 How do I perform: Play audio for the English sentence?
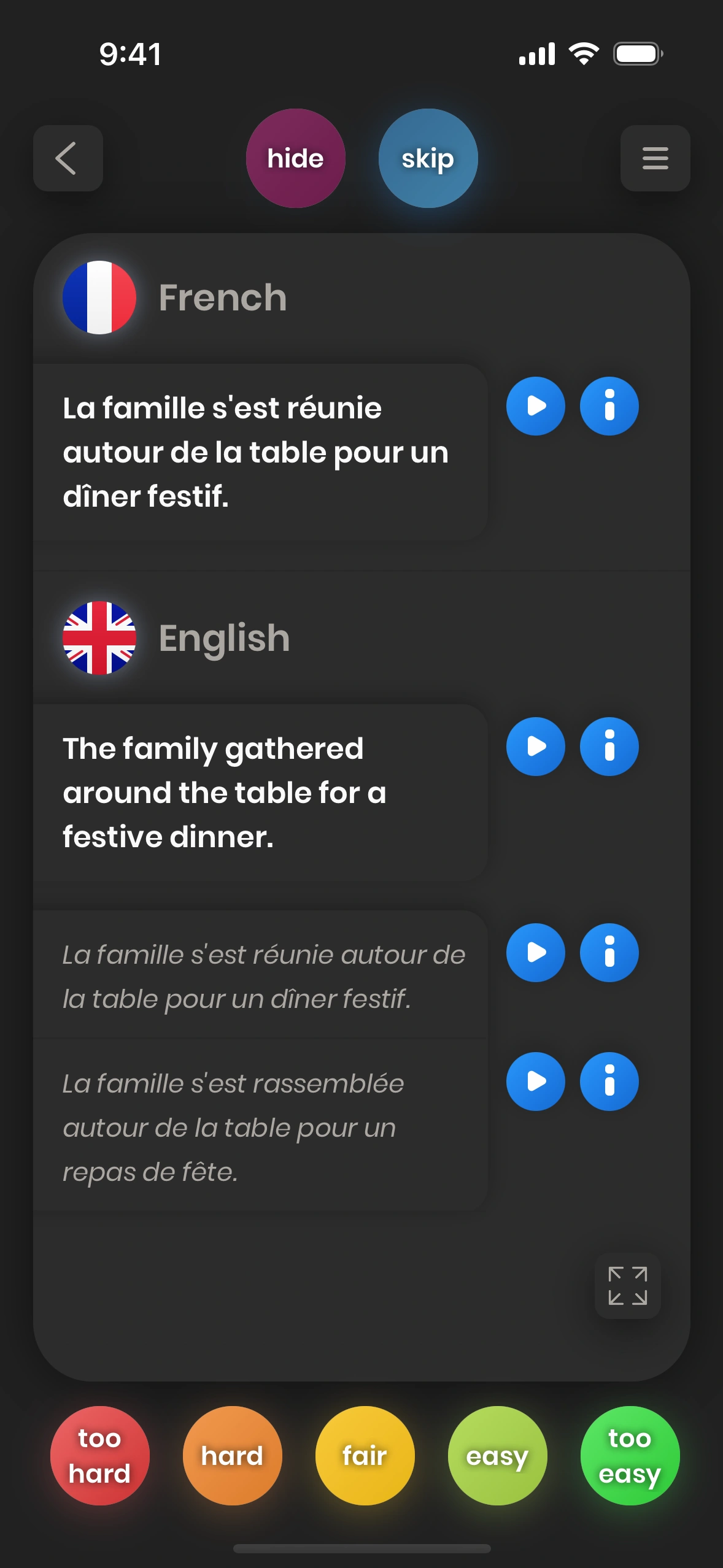[535, 747]
